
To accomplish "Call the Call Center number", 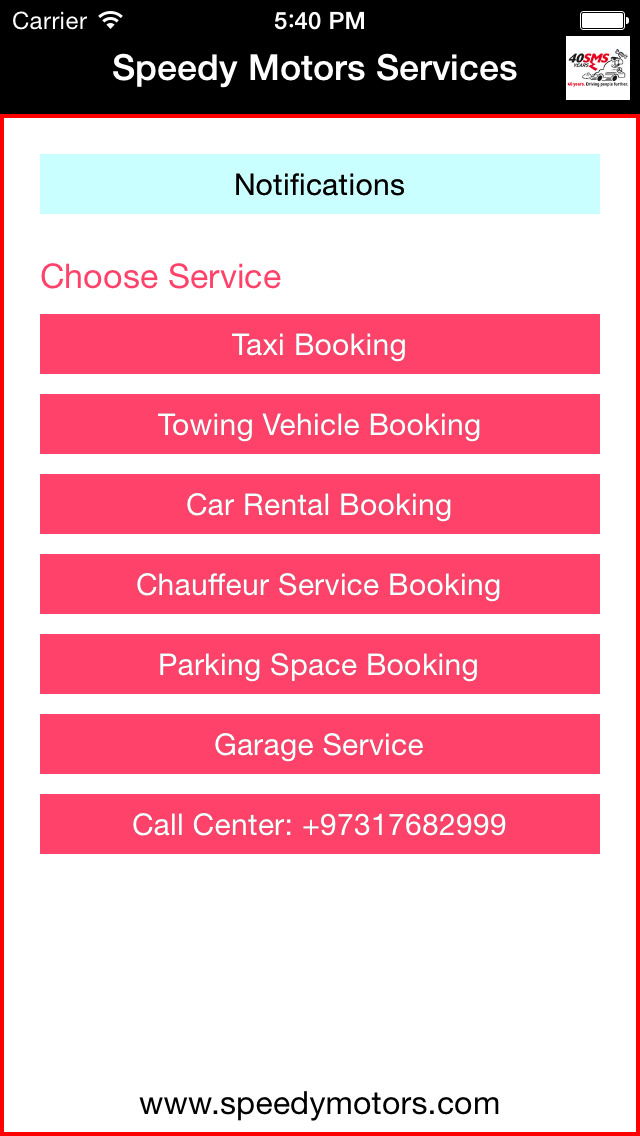I will click(320, 824).
